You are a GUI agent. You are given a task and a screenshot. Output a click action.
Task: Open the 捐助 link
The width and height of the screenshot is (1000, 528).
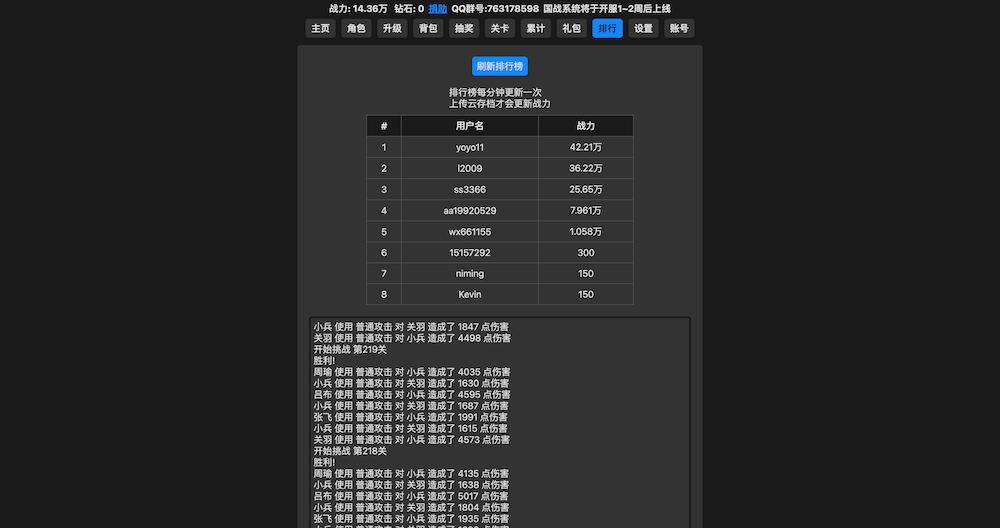point(438,8)
